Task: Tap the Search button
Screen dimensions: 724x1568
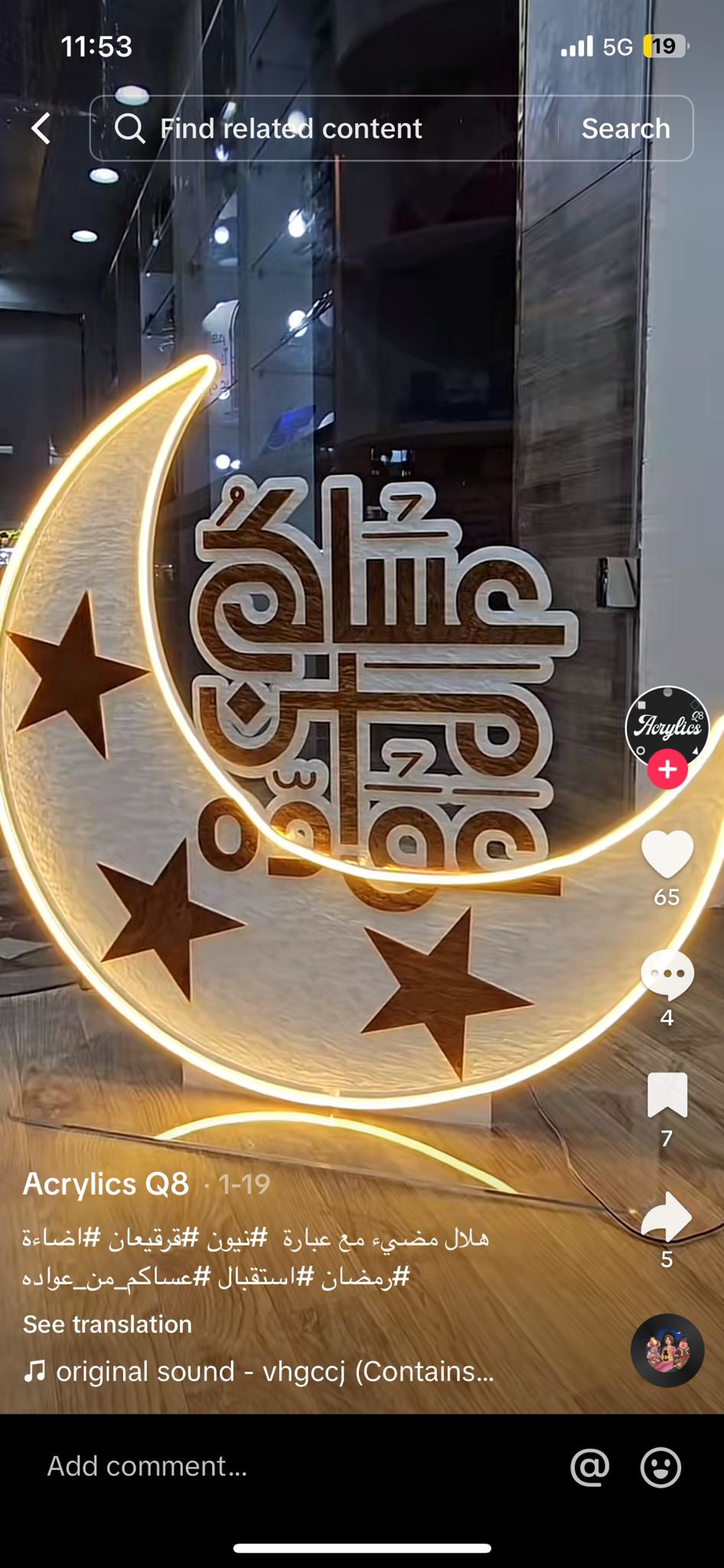Action: pos(625,128)
